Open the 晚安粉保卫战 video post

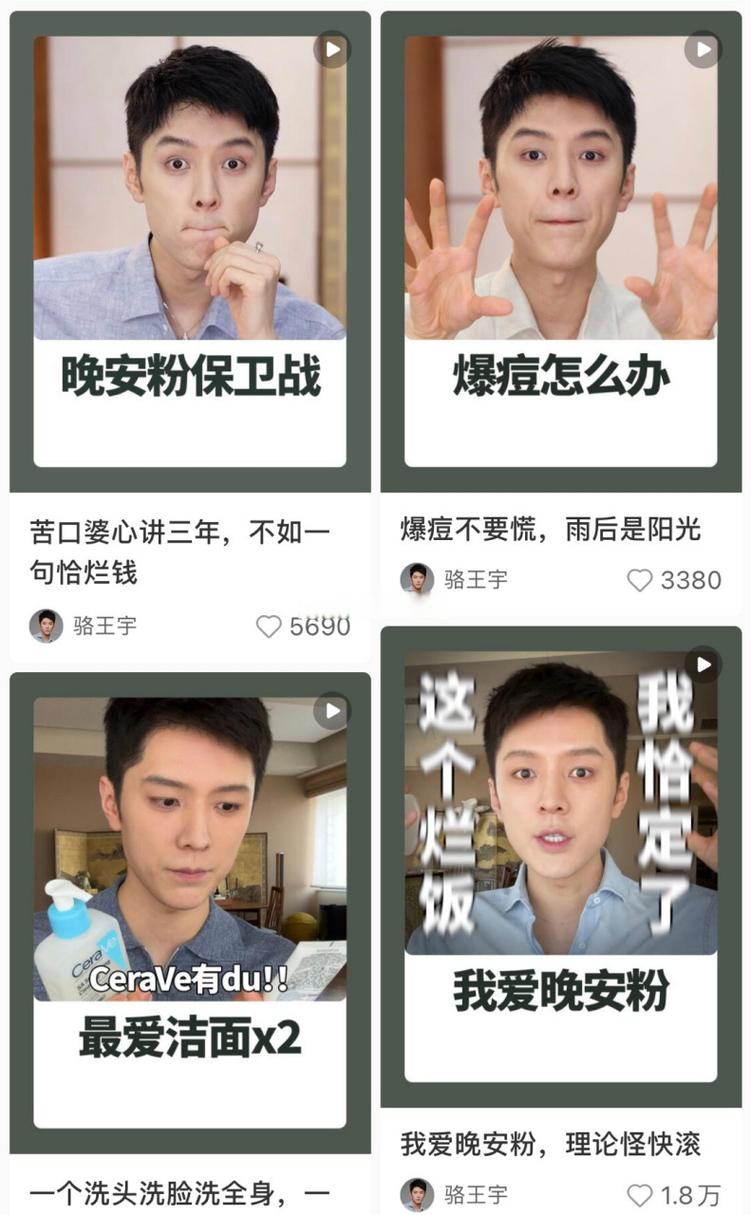190,252
